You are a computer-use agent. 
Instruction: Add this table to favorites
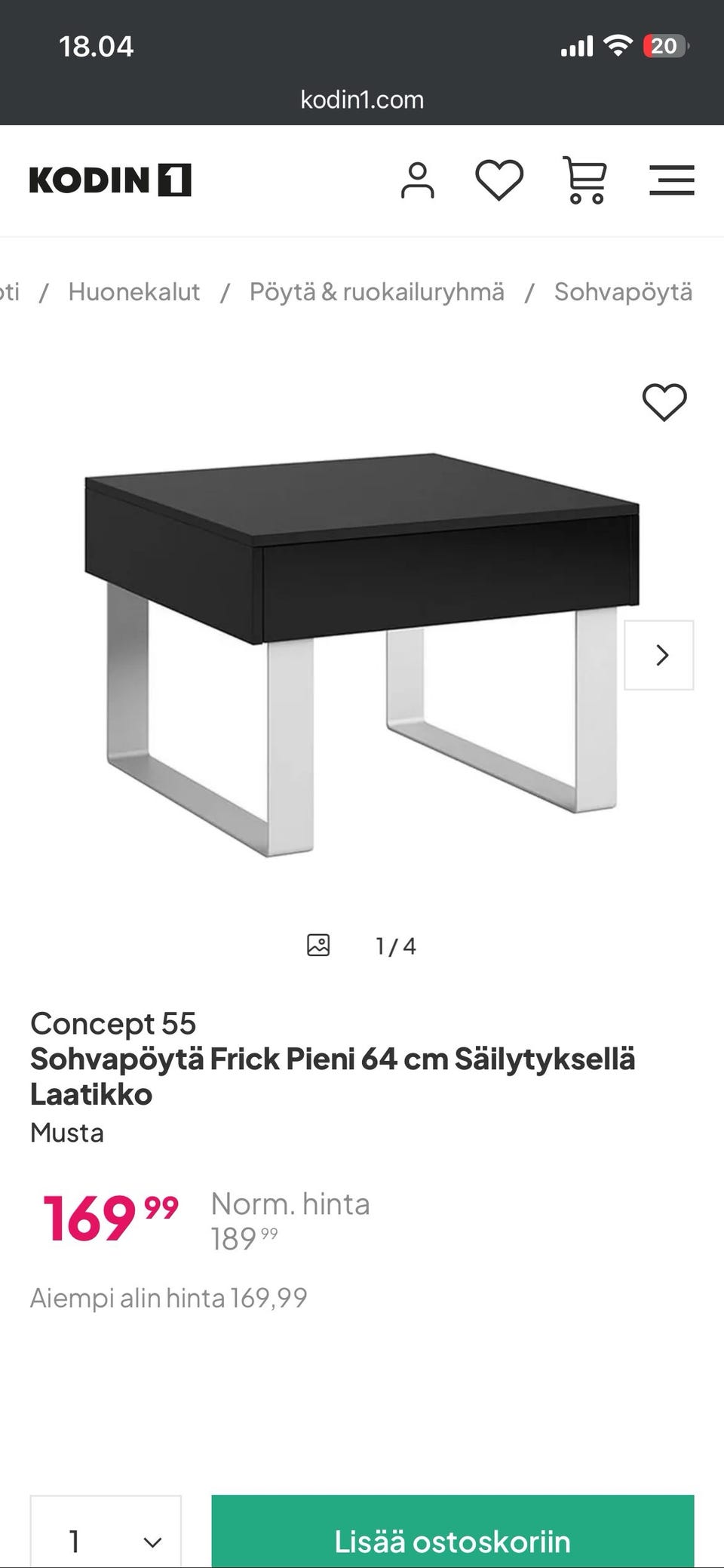pos(664,401)
